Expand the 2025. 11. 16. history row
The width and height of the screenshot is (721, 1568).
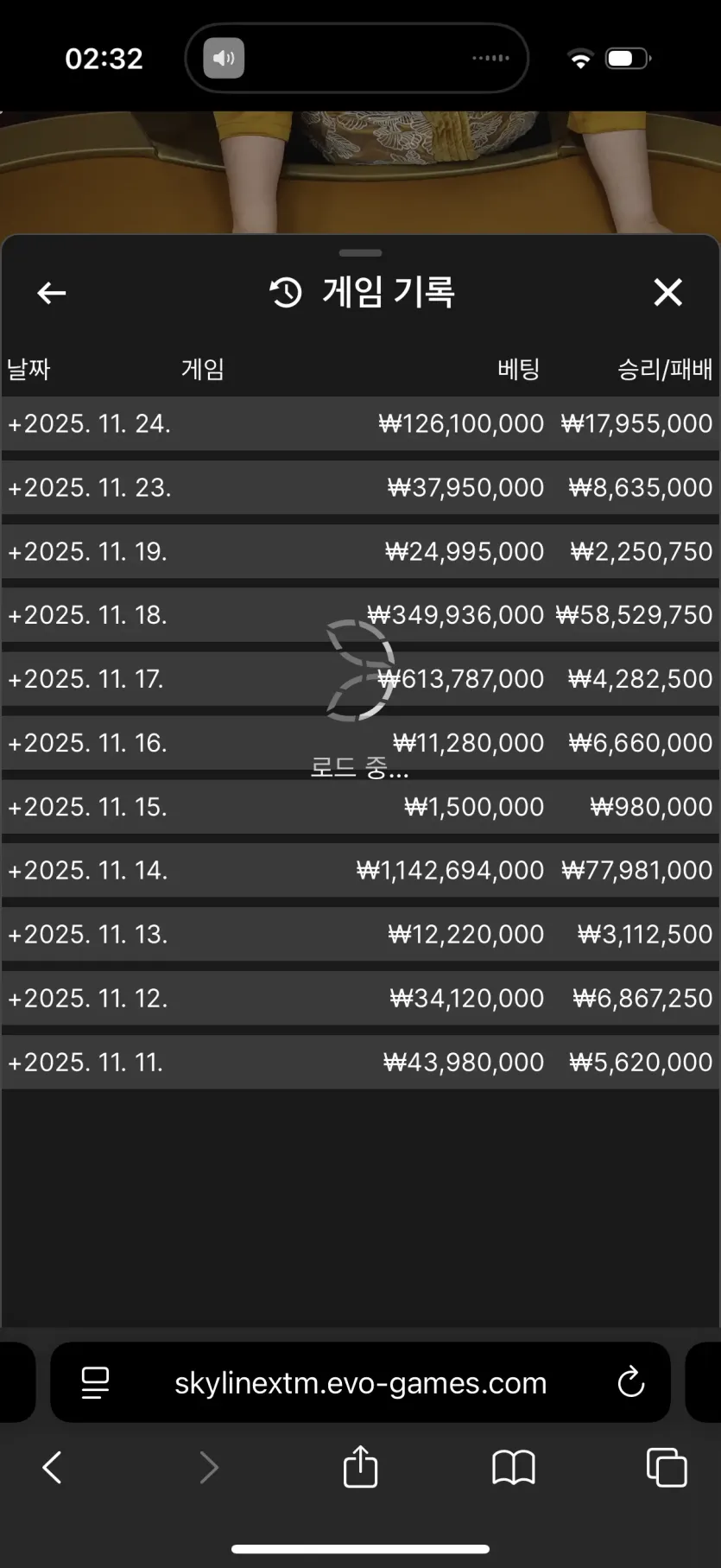coord(87,744)
